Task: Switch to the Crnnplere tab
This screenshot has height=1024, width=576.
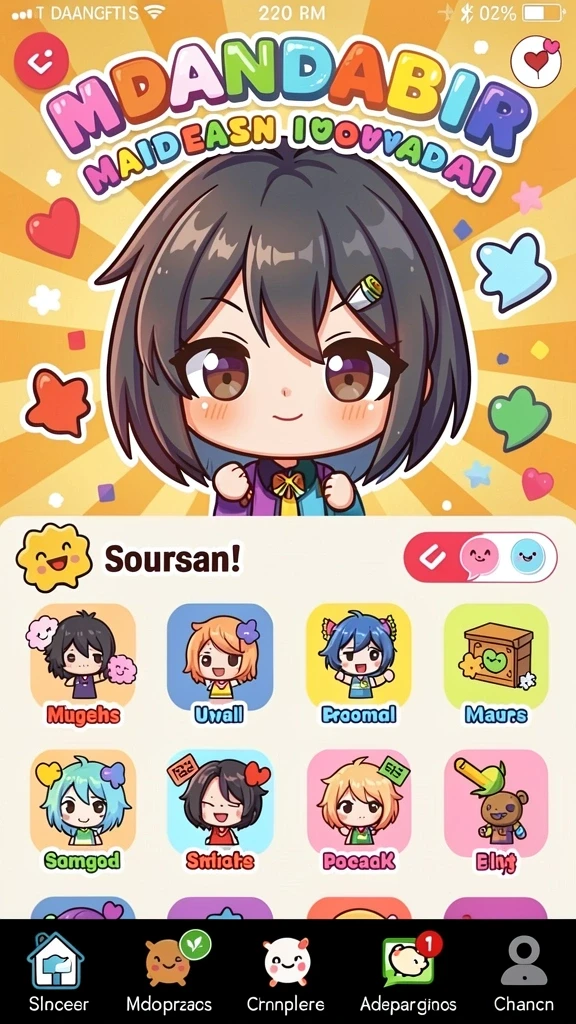Action: coord(287,972)
